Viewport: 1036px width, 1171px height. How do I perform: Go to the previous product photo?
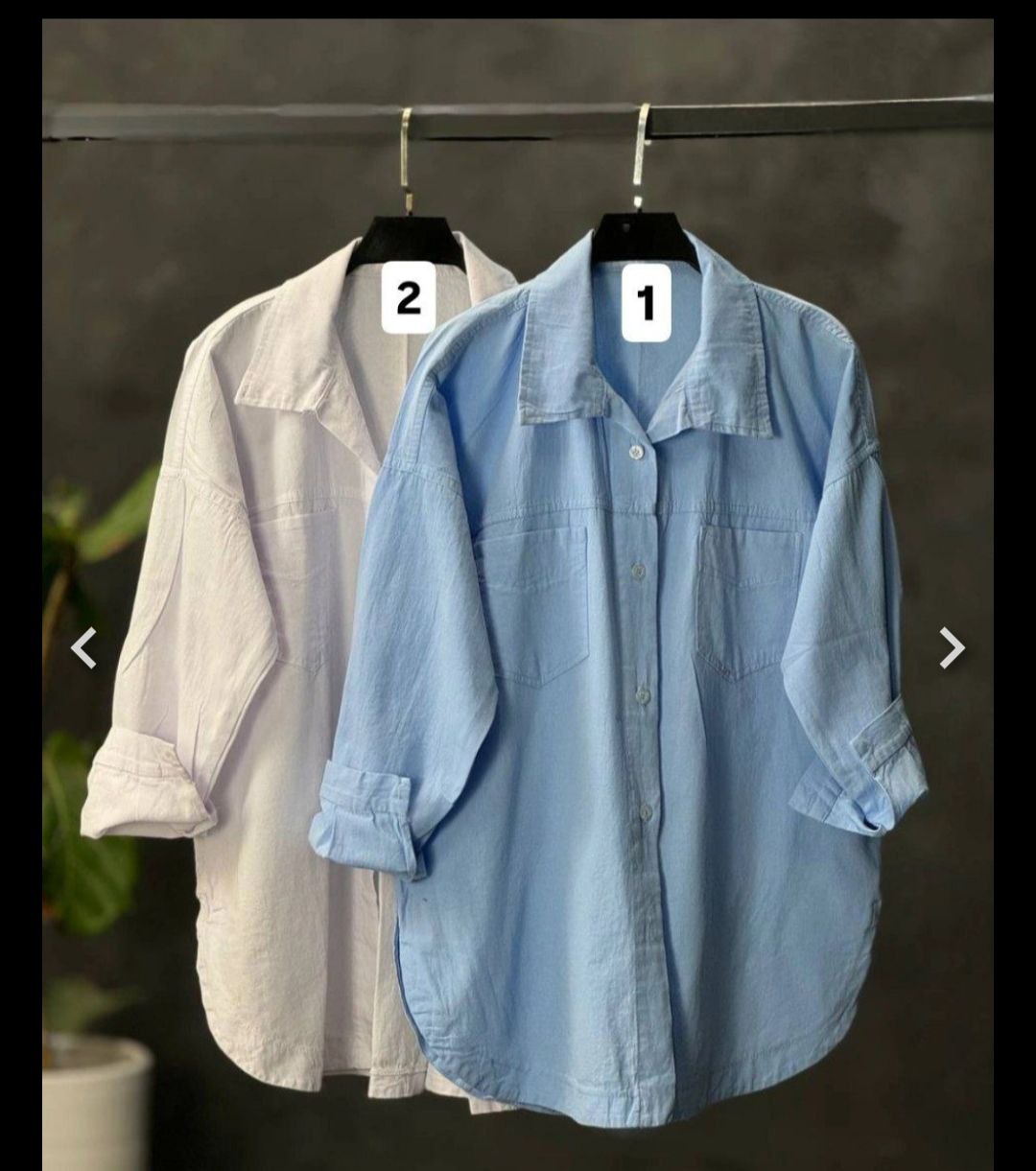pos(84,648)
